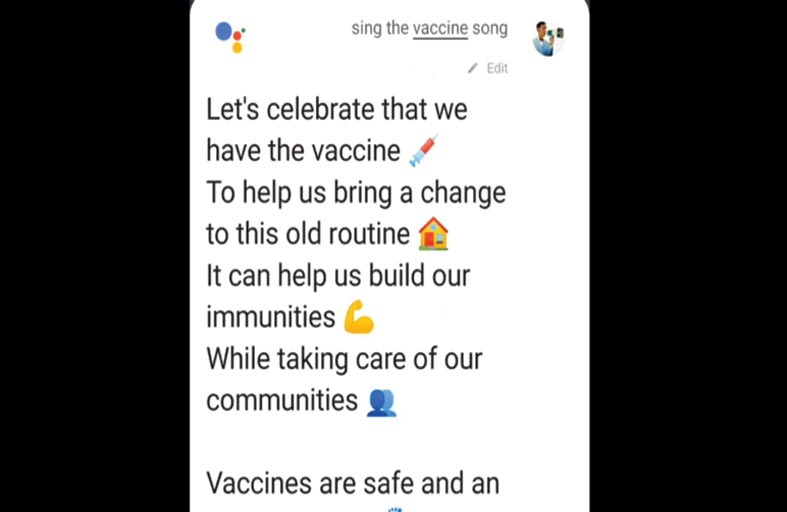Tap the underlined word vaccine

point(440,28)
